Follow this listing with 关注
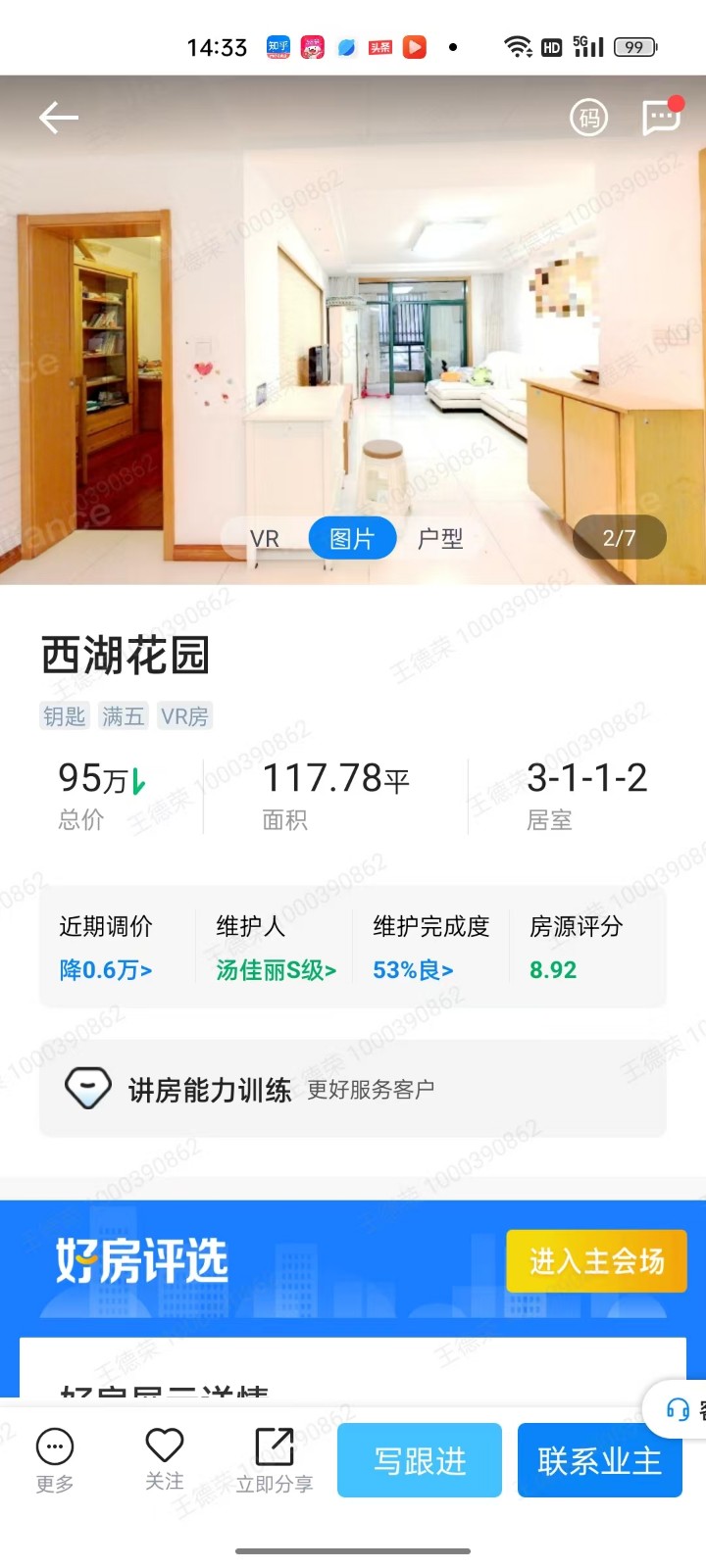The image size is (706, 1568). click(x=165, y=1458)
